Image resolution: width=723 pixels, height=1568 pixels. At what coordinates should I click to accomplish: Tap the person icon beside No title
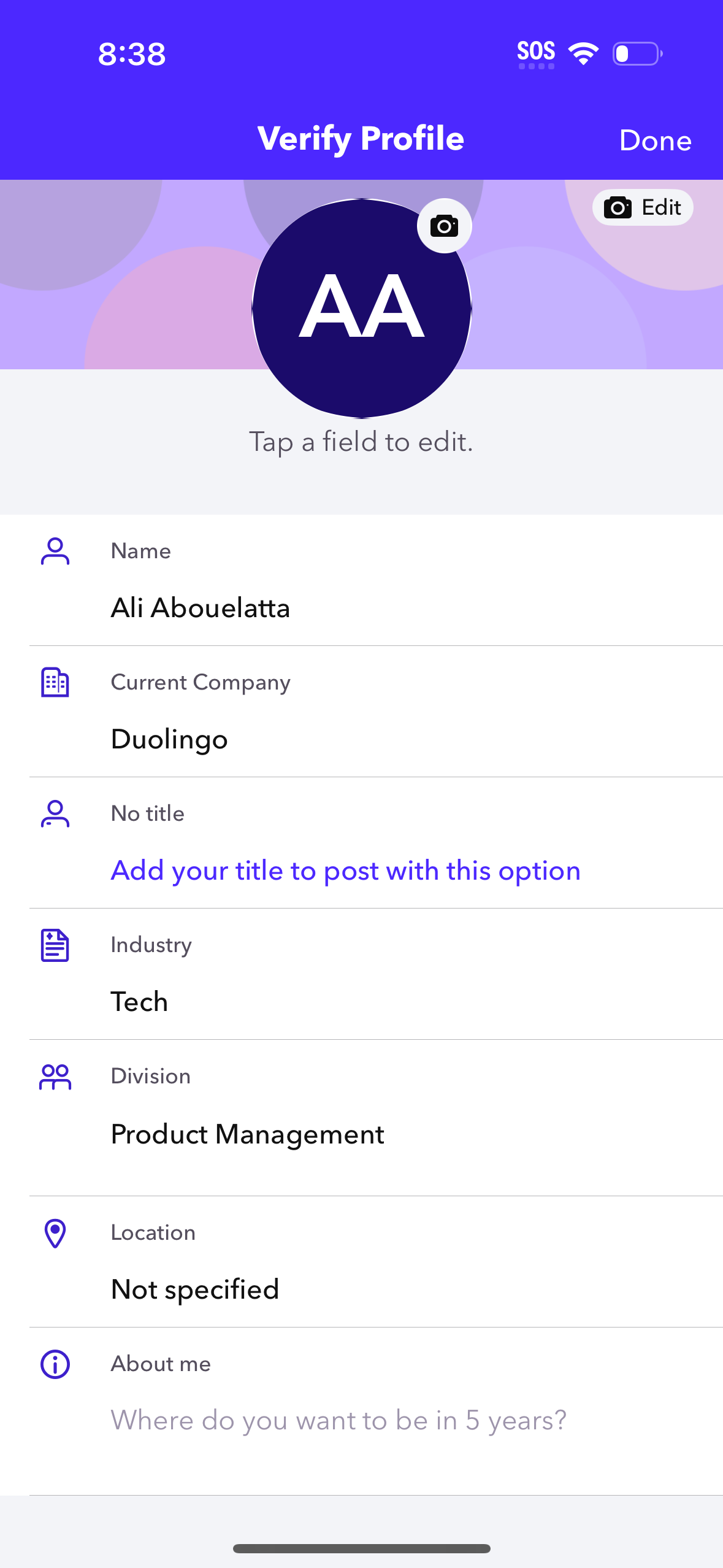55,814
